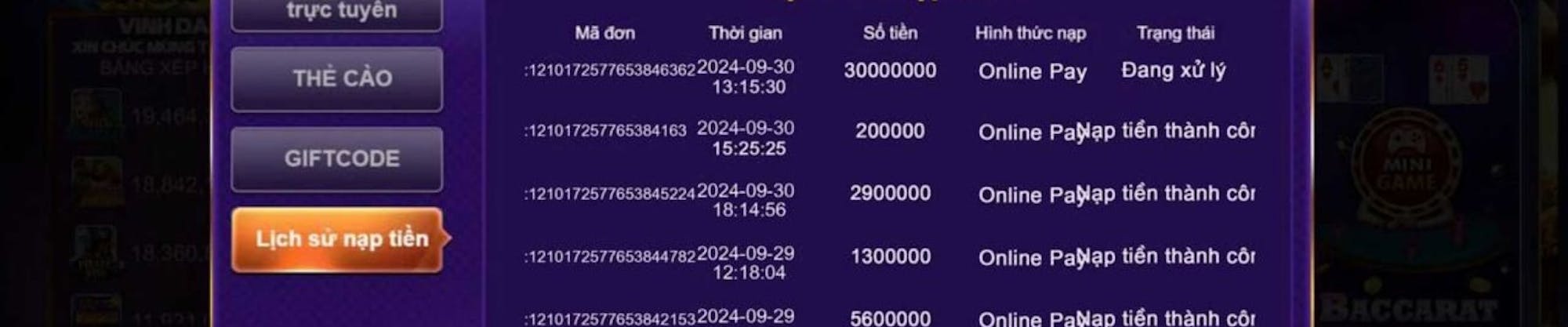Select the GIFTCODE tab

click(337, 159)
